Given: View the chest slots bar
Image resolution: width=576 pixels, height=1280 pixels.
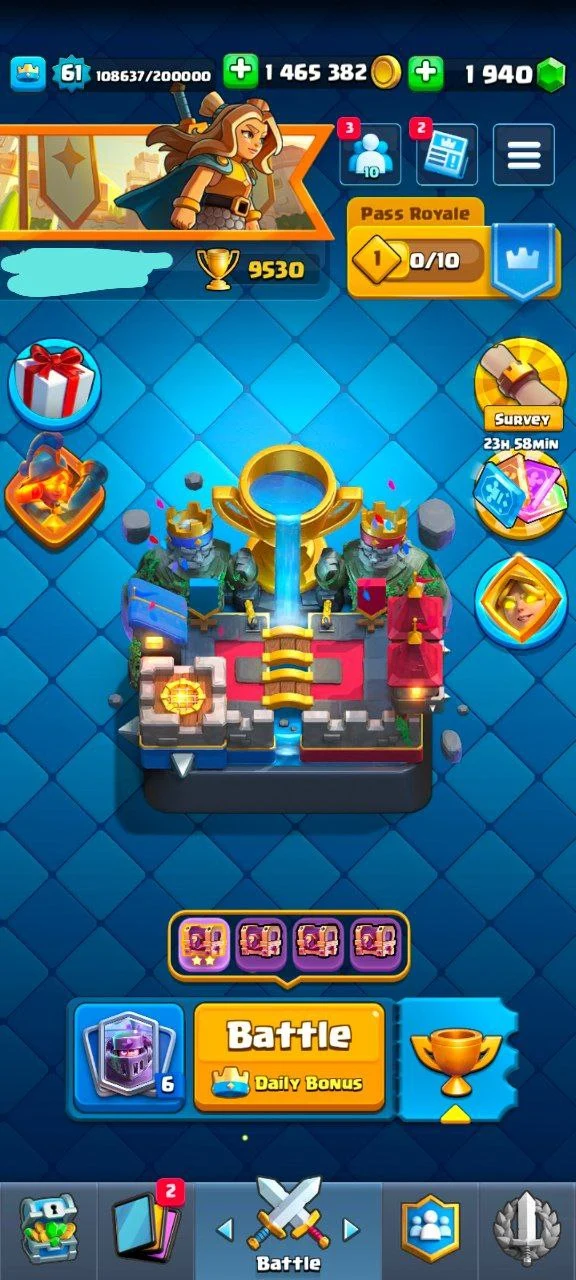Looking at the screenshot, I should click(x=289, y=943).
